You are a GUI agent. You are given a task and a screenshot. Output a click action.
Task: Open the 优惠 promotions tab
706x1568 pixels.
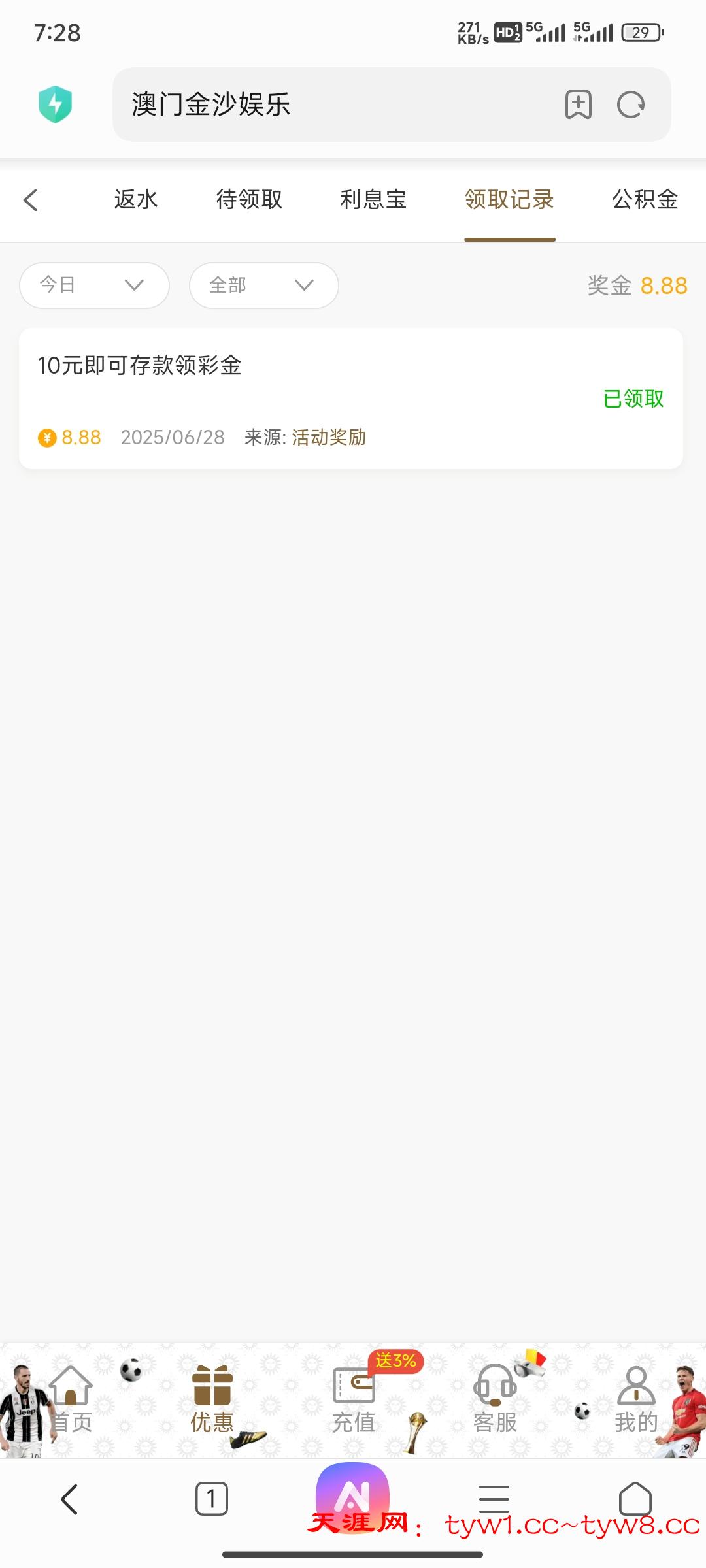pos(212,1399)
